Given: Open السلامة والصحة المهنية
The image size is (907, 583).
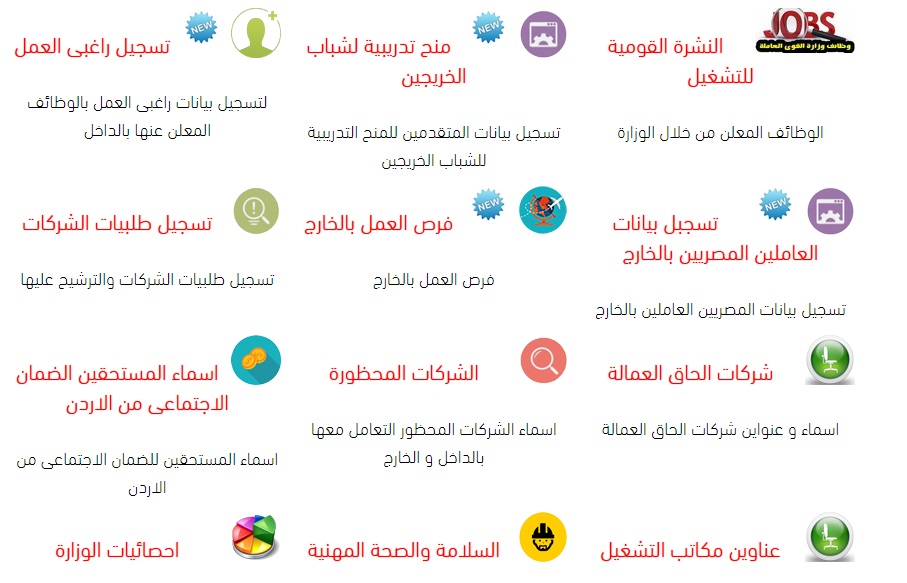Looking at the screenshot, I should (404, 551).
